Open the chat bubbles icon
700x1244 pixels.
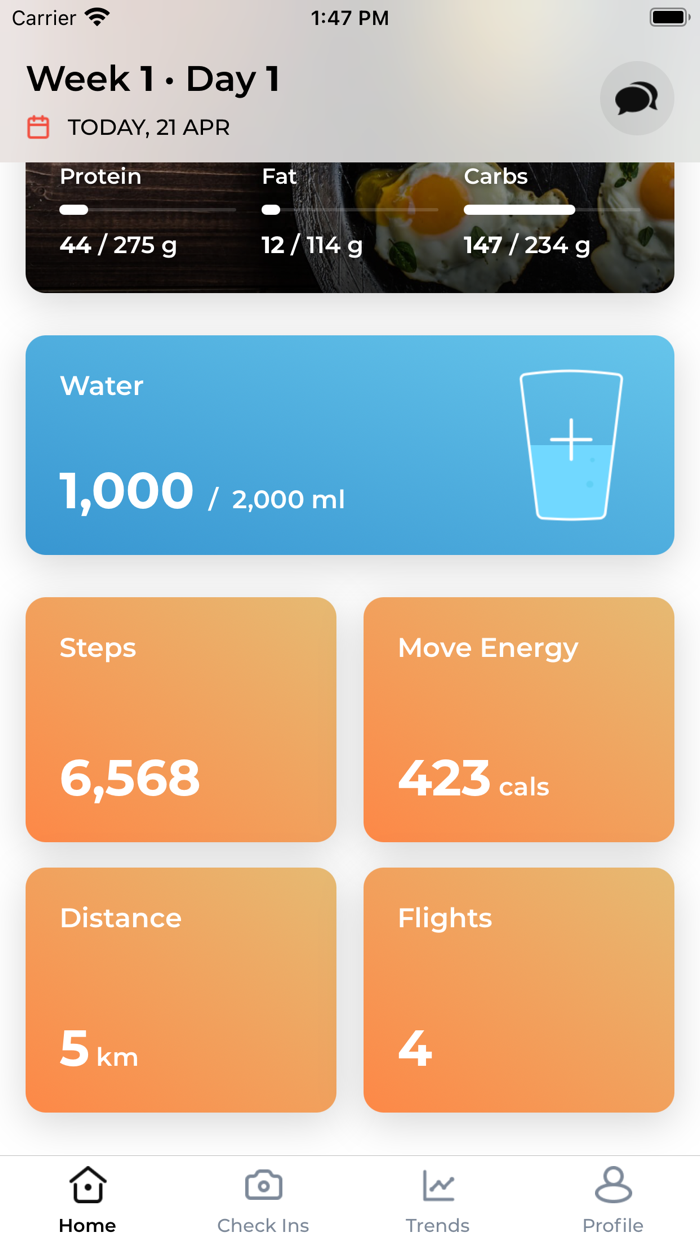(x=637, y=98)
